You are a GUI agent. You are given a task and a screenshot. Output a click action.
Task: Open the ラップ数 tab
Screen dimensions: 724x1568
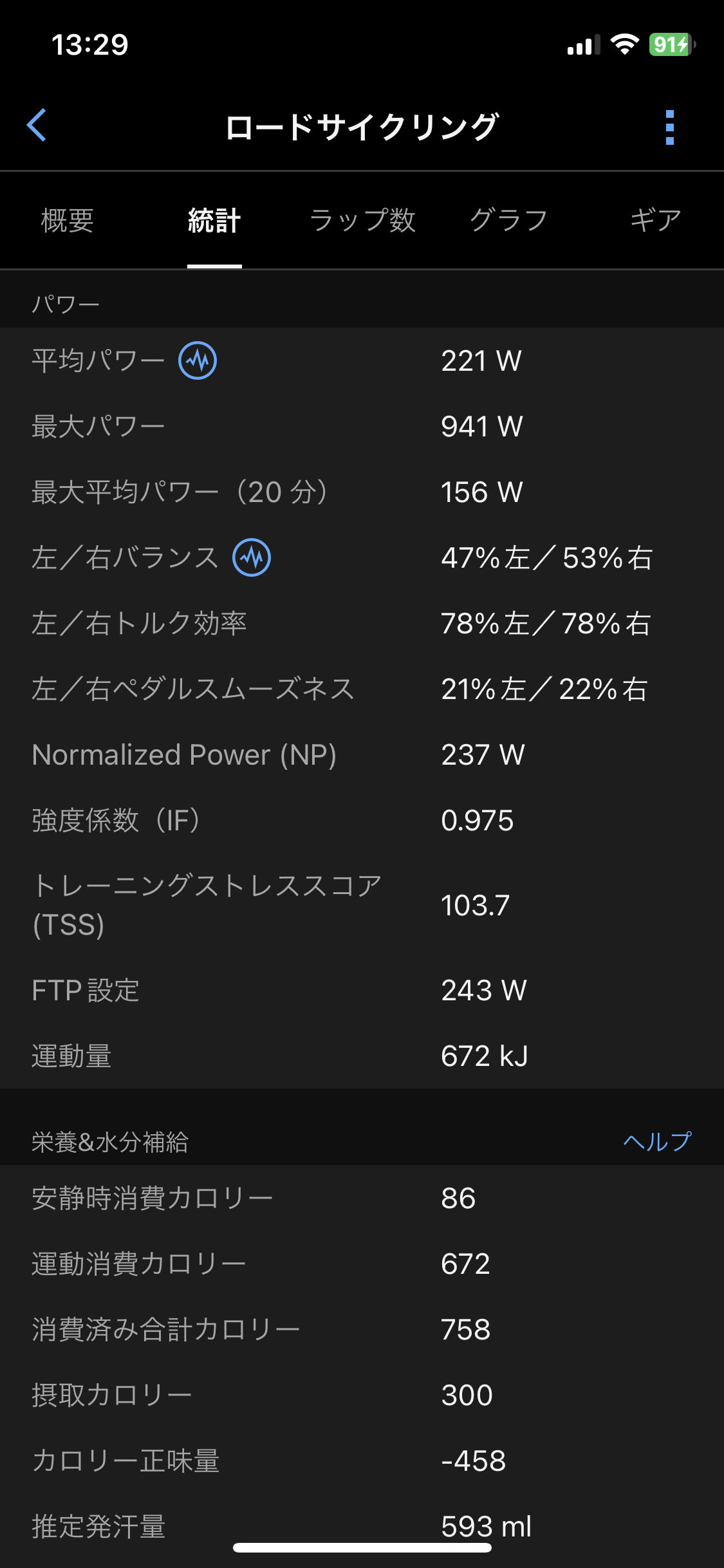point(362,220)
